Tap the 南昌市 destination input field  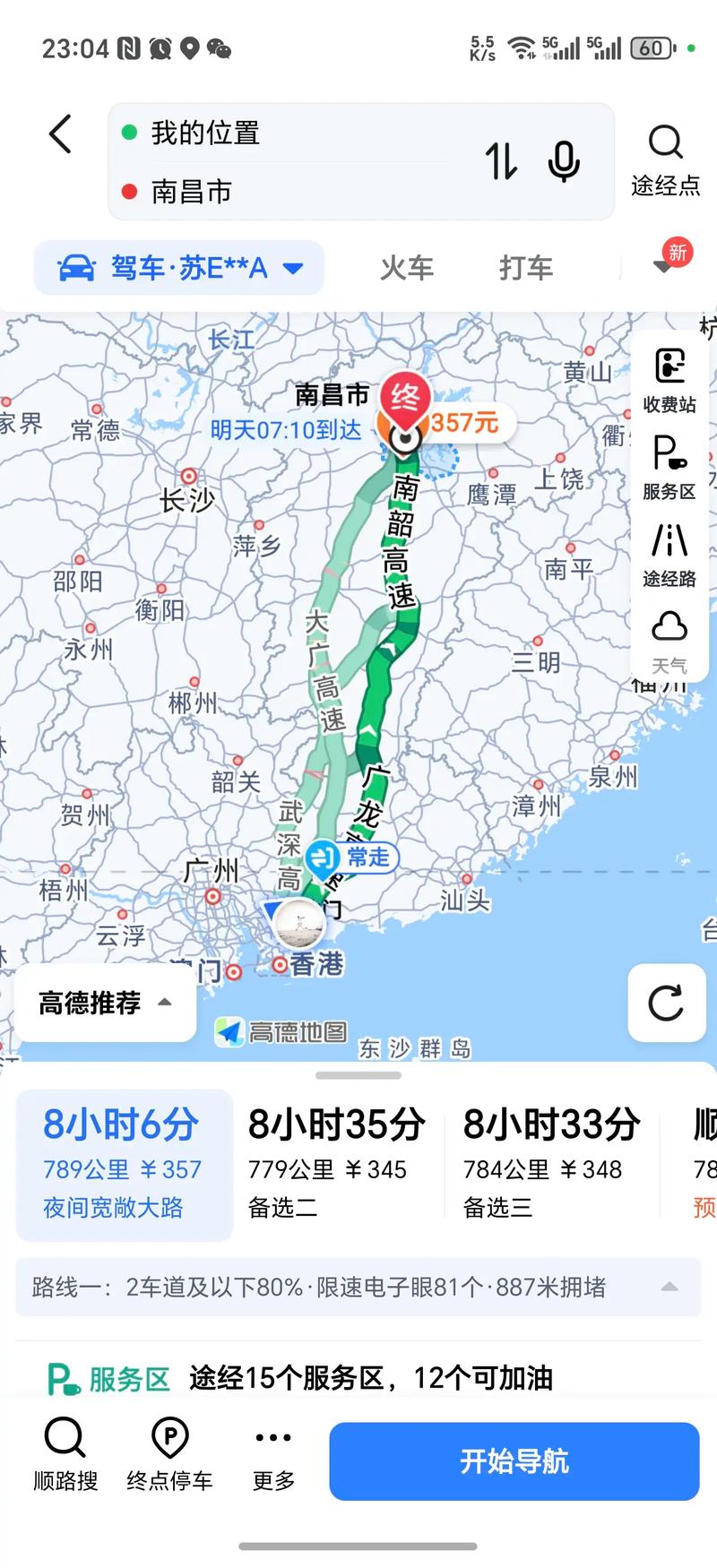pos(269,191)
